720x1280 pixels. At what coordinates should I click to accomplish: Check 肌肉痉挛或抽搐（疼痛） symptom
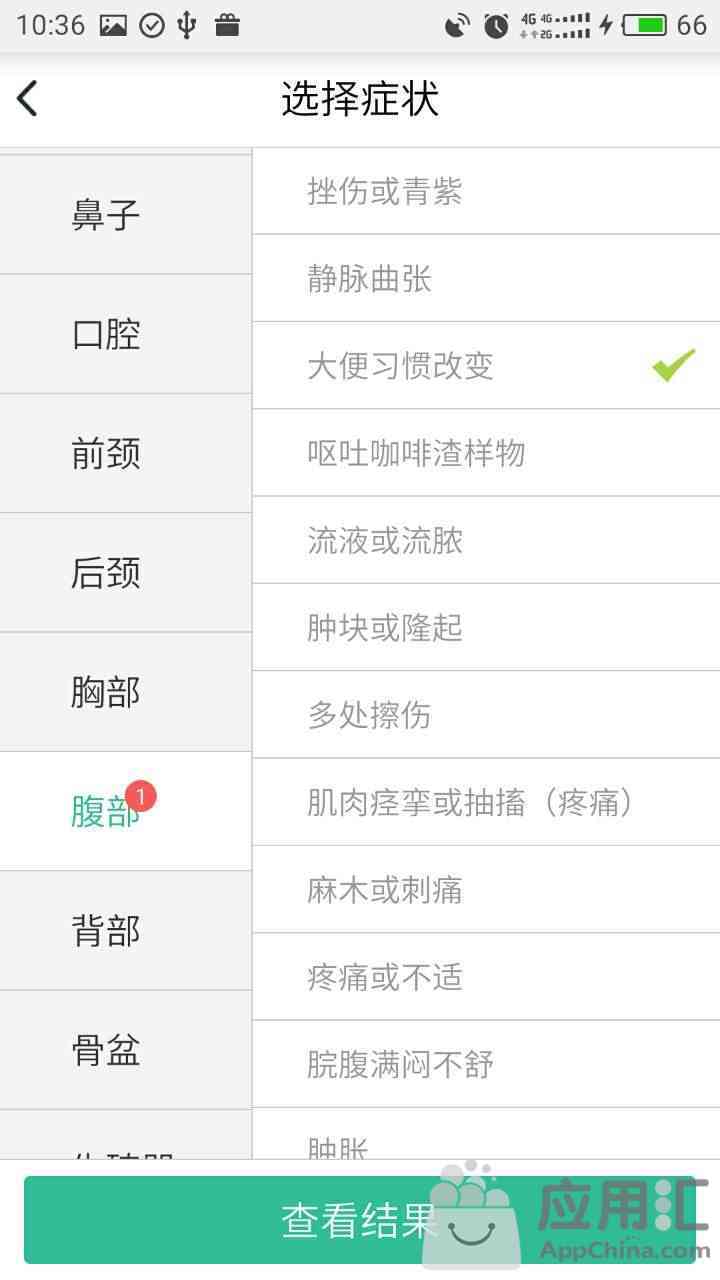pyautogui.click(x=486, y=802)
